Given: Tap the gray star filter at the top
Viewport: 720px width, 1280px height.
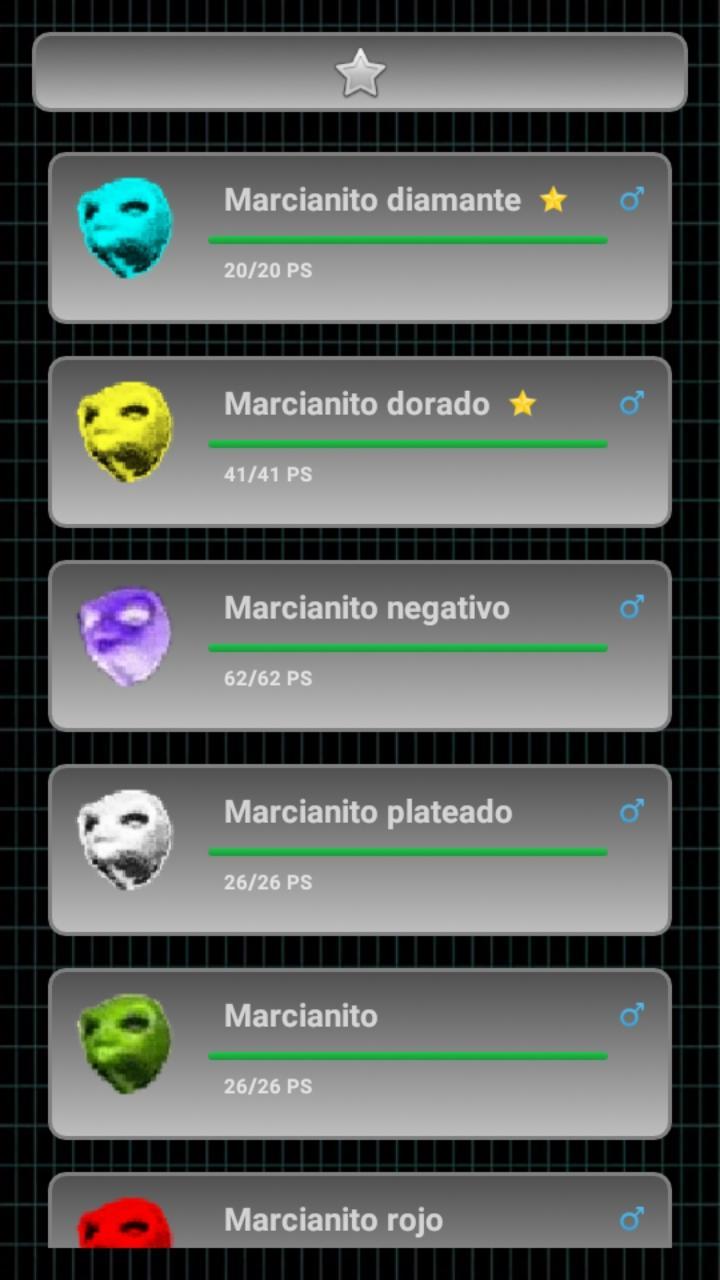Looking at the screenshot, I should [x=360, y=71].
